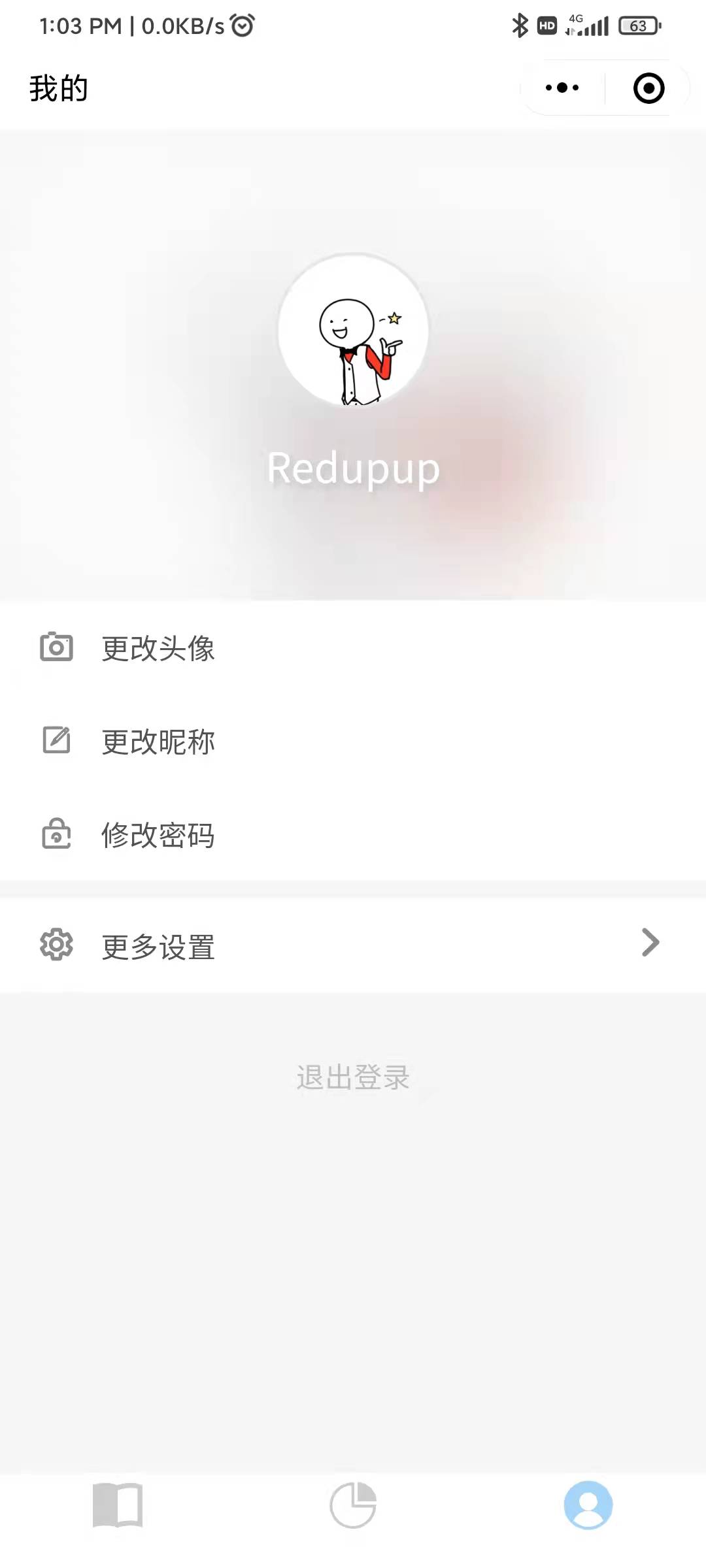Tap 退出登录 to log out
This screenshot has height=1568, width=706.
coord(353,1077)
